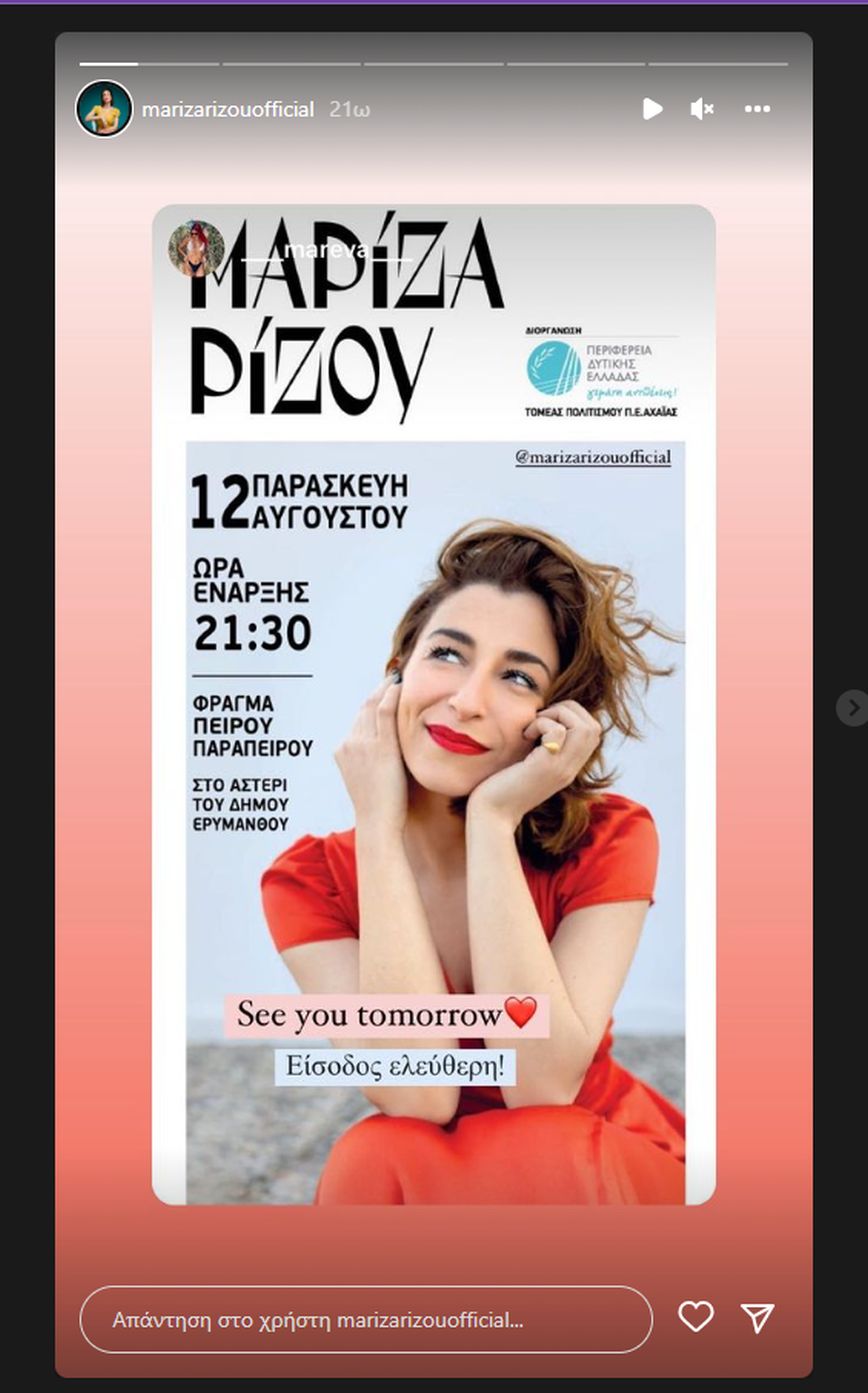Open the marizarizouofficial username link
This screenshot has height=1393, width=868.
click(x=228, y=110)
